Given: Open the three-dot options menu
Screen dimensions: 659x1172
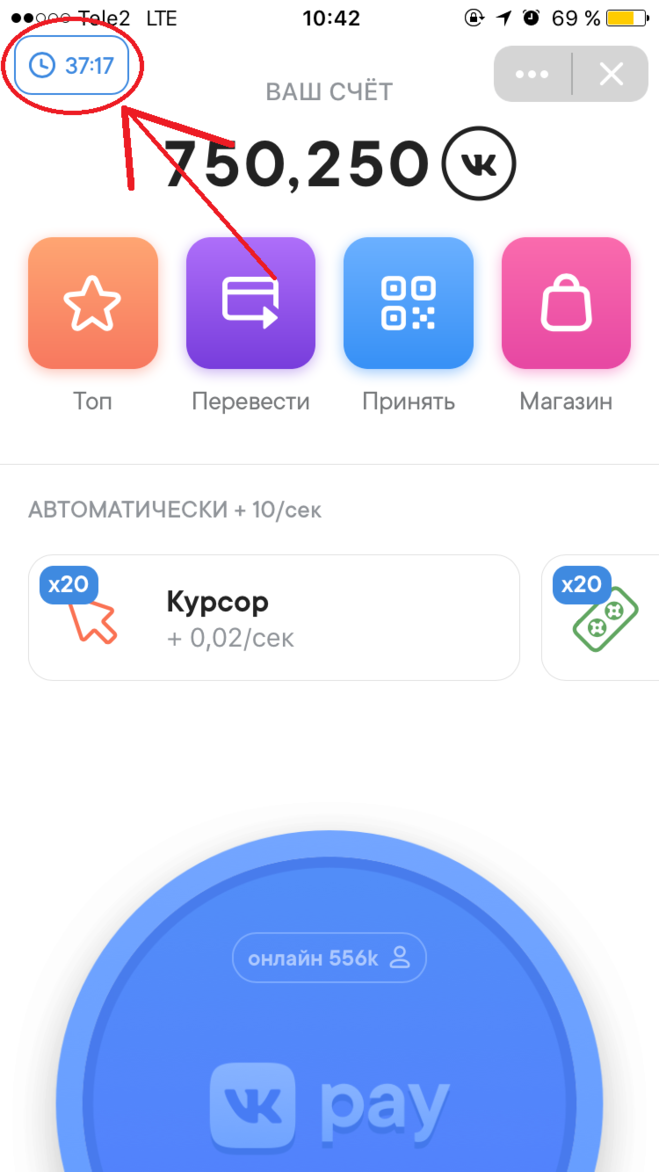Looking at the screenshot, I should point(532,74).
